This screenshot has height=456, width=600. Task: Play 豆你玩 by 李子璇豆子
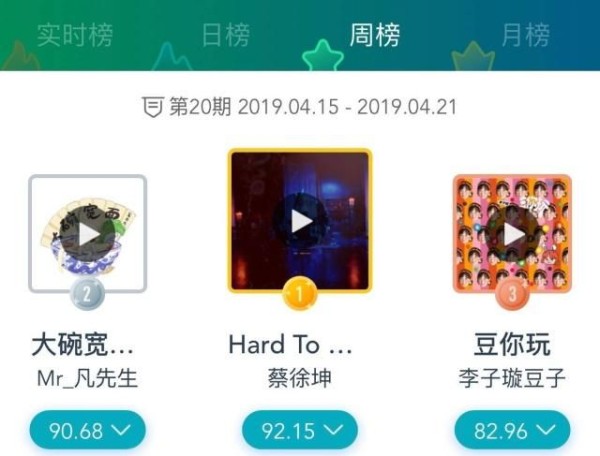(512, 234)
